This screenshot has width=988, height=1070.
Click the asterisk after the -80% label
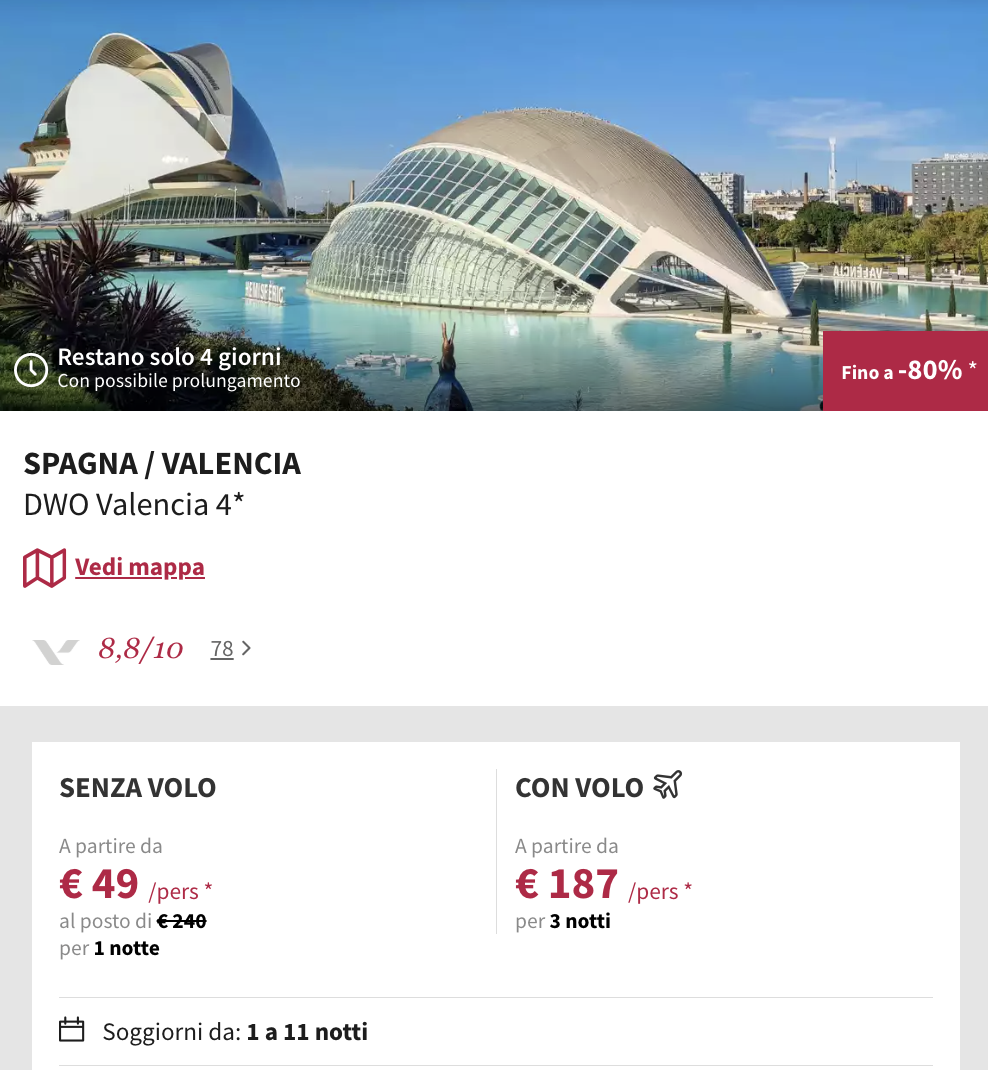[x=971, y=367]
